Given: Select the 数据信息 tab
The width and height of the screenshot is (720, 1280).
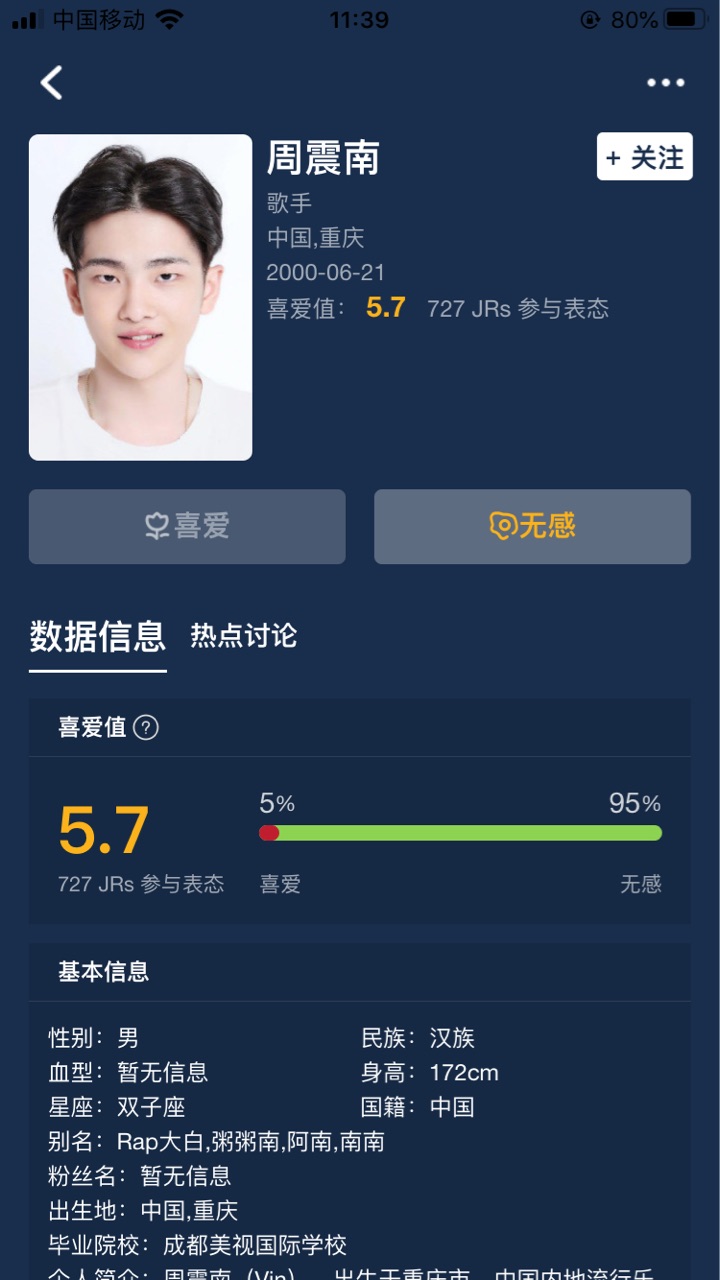Looking at the screenshot, I should click(97, 636).
